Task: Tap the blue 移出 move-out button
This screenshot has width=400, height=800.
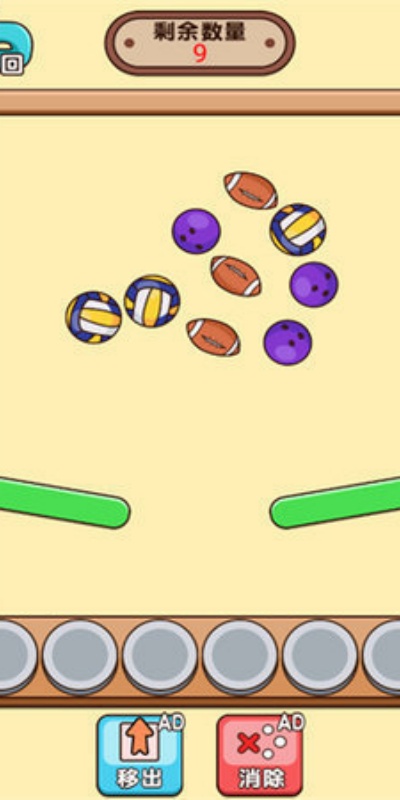Action: [140, 755]
